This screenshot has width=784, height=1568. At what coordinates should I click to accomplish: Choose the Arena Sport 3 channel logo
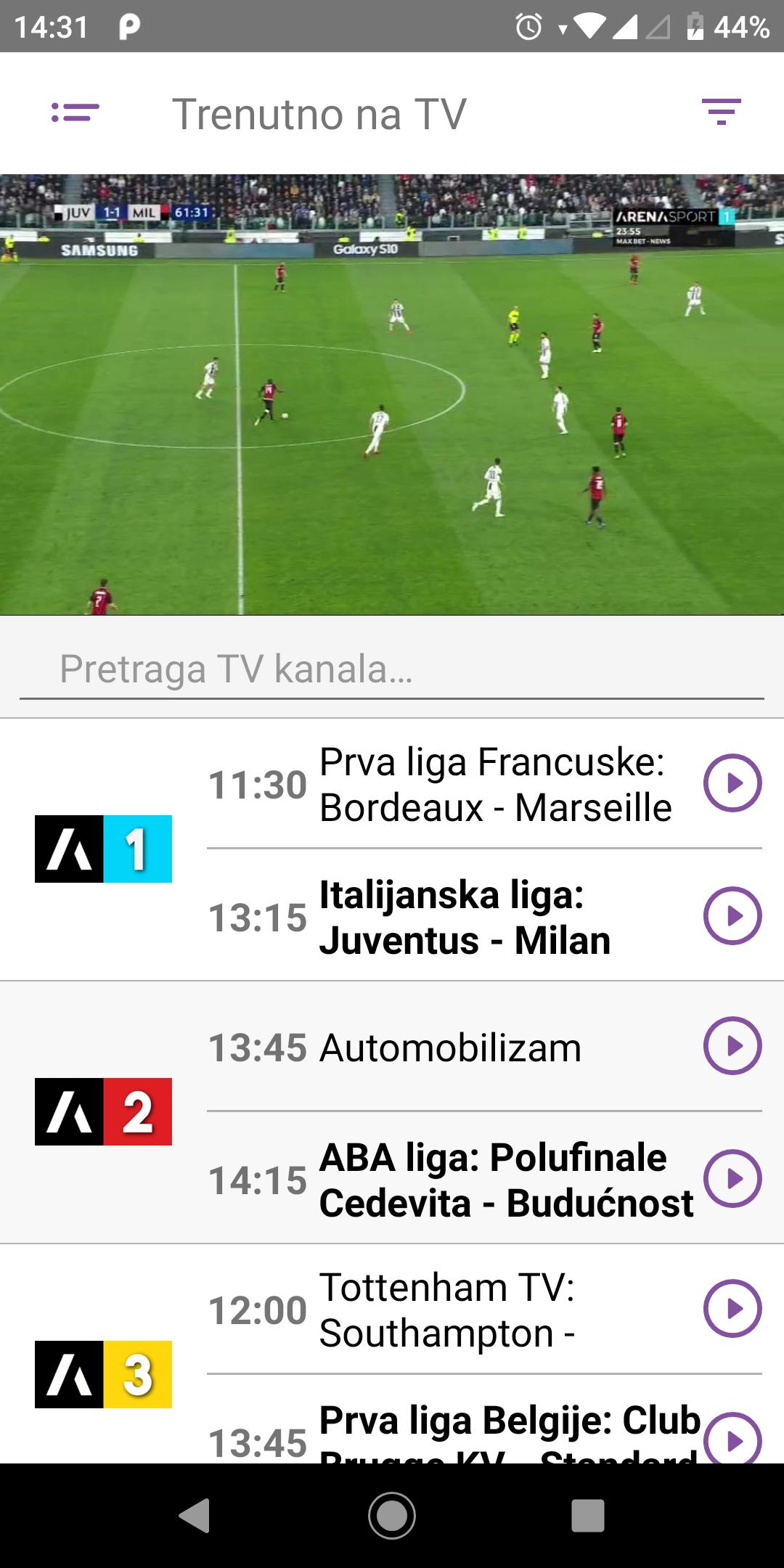[103, 1374]
